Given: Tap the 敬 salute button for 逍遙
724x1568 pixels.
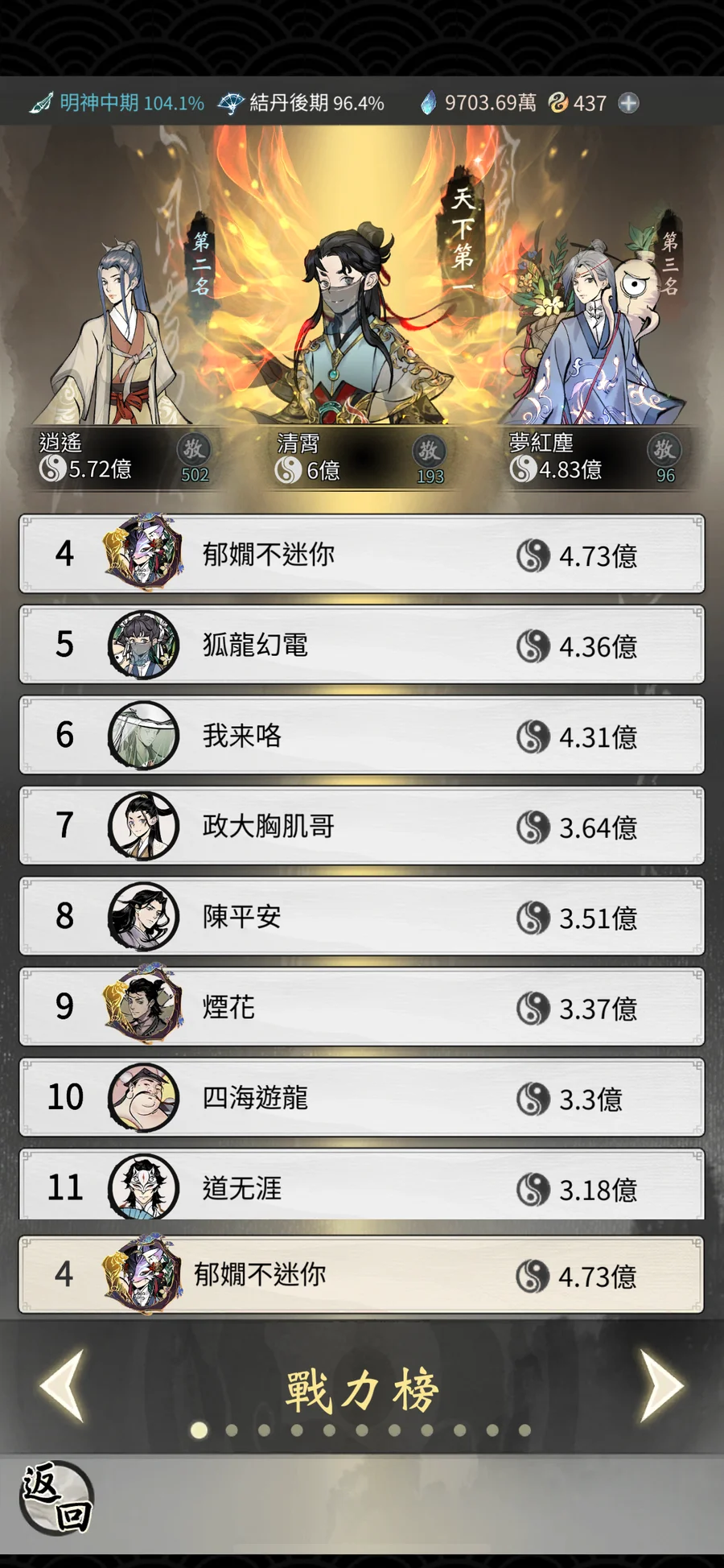Looking at the screenshot, I should pos(194,450).
